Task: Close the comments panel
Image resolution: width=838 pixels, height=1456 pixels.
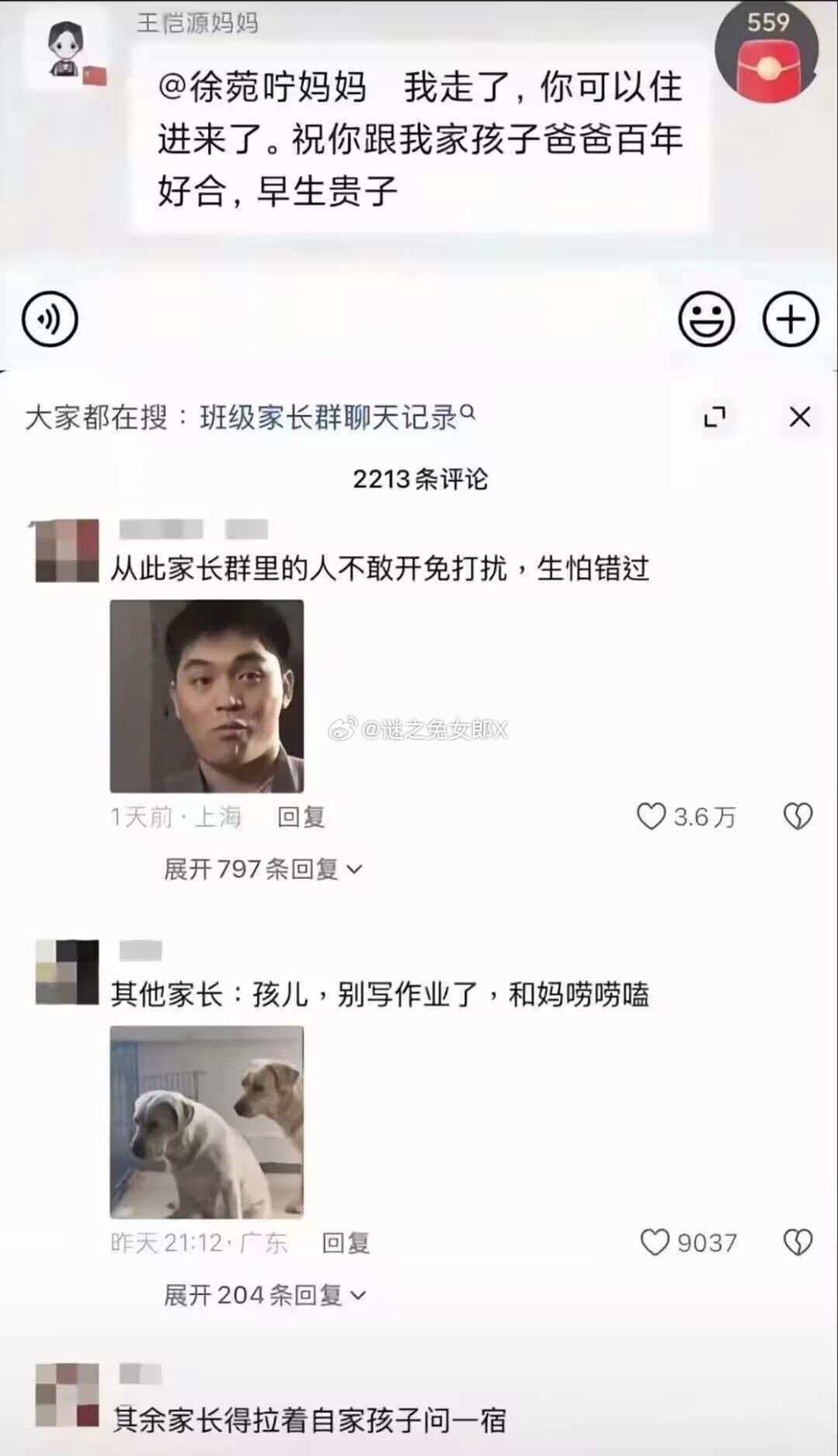Action: click(x=800, y=417)
